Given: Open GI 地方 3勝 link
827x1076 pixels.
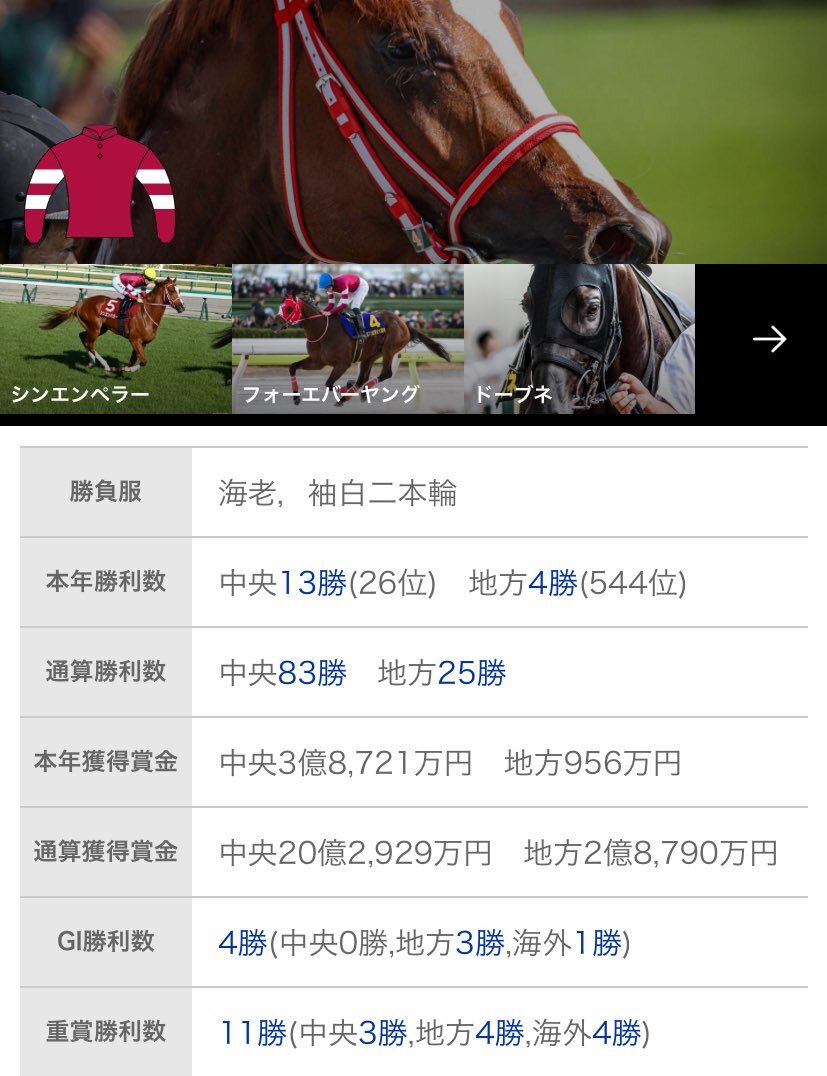Looking at the screenshot, I should pos(479,943).
